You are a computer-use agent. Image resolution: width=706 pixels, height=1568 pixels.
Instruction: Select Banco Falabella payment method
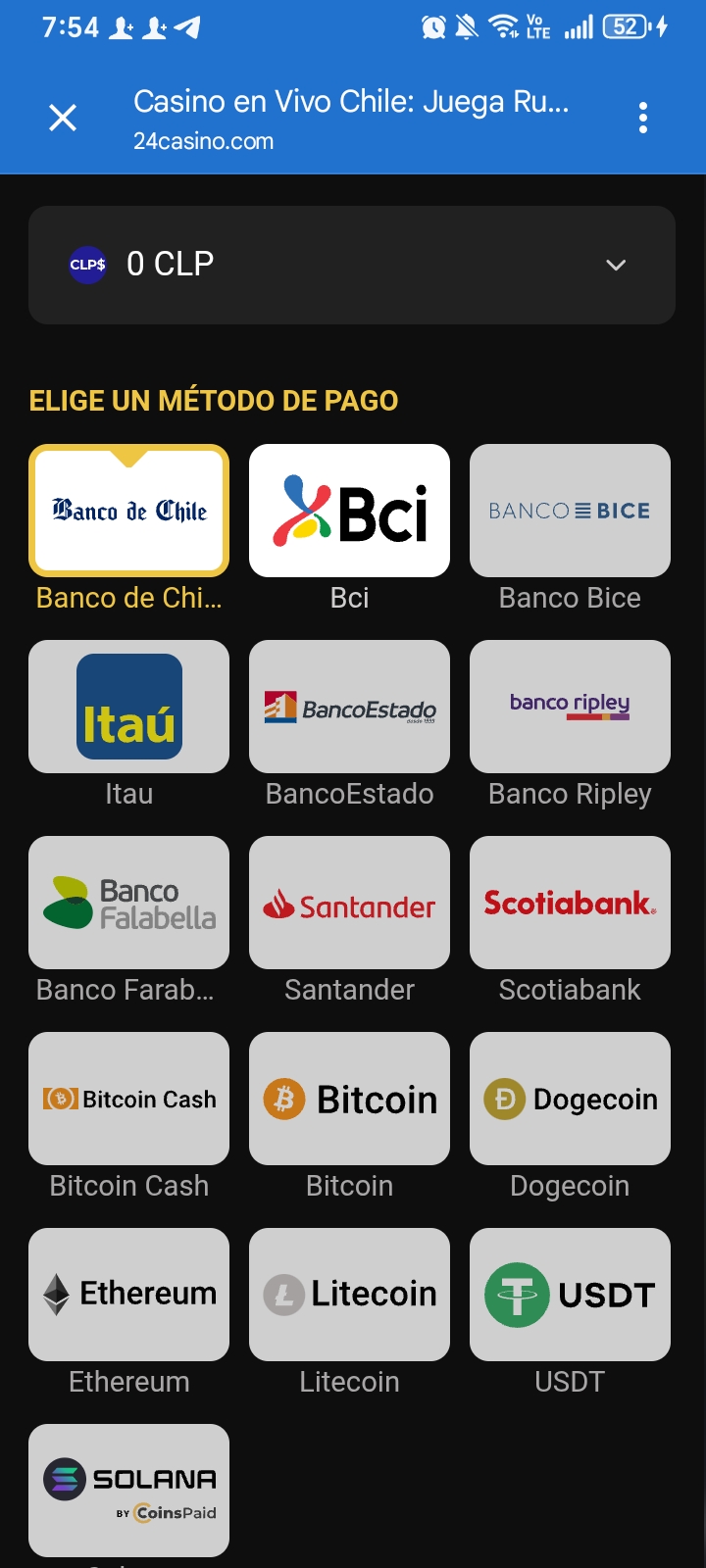point(128,903)
